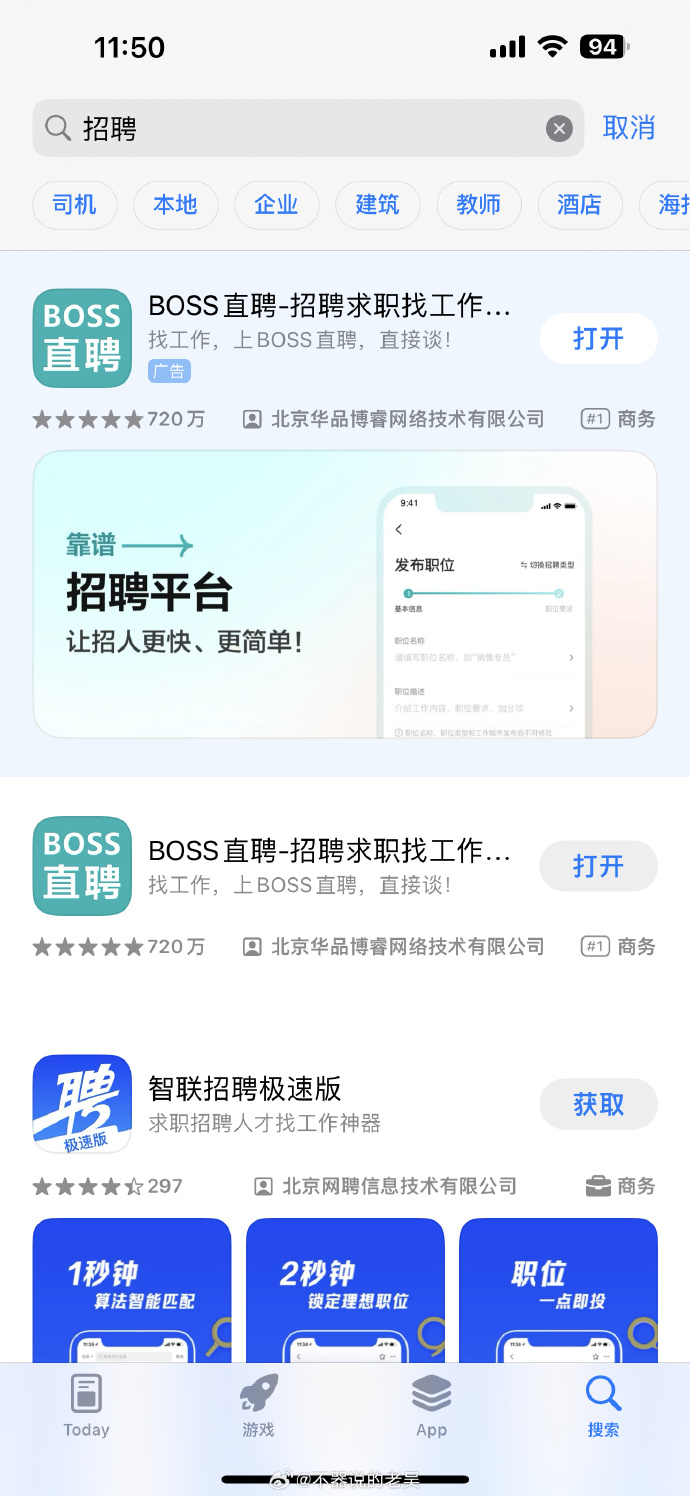Switch to the 游戏 tab
The height and width of the screenshot is (1496, 690).
point(258,1405)
